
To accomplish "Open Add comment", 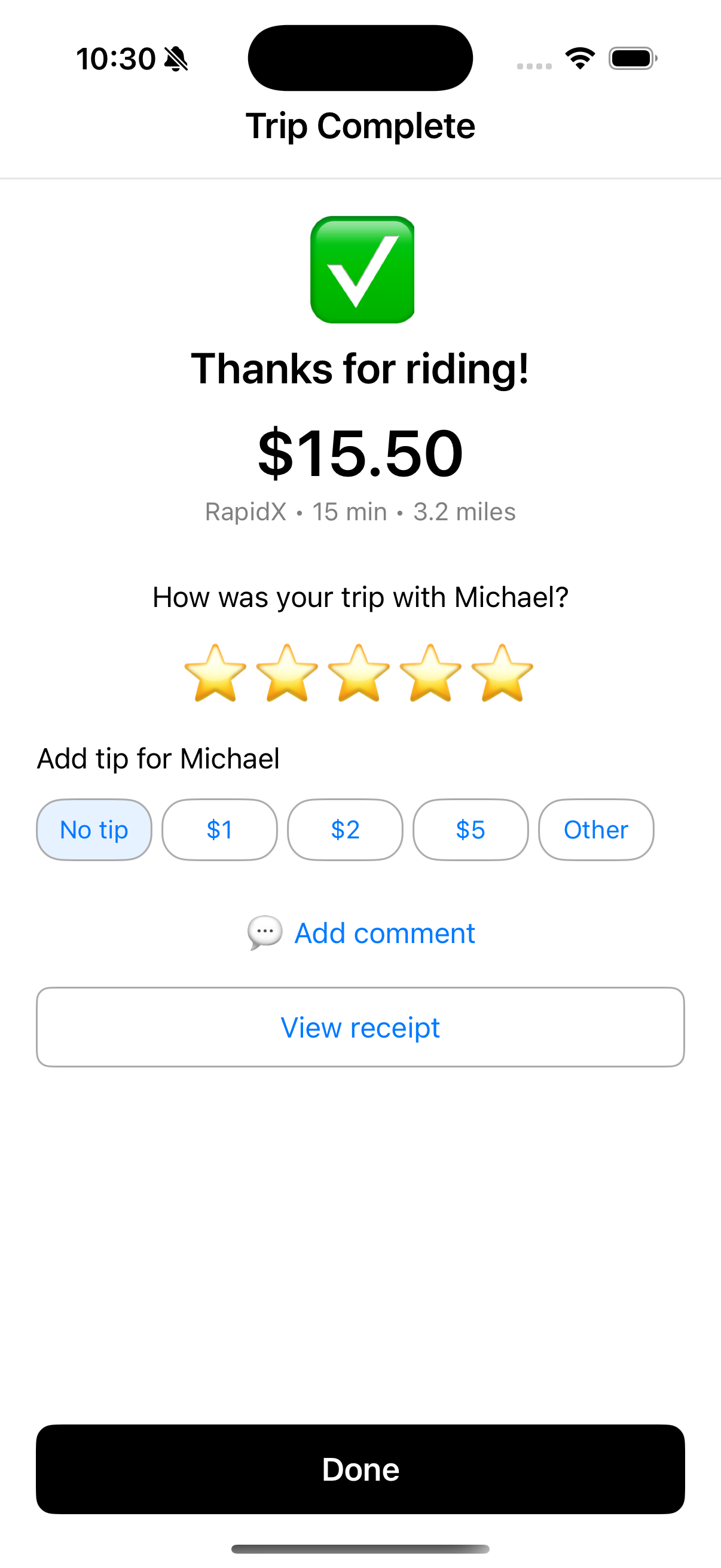I will click(384, 932).
